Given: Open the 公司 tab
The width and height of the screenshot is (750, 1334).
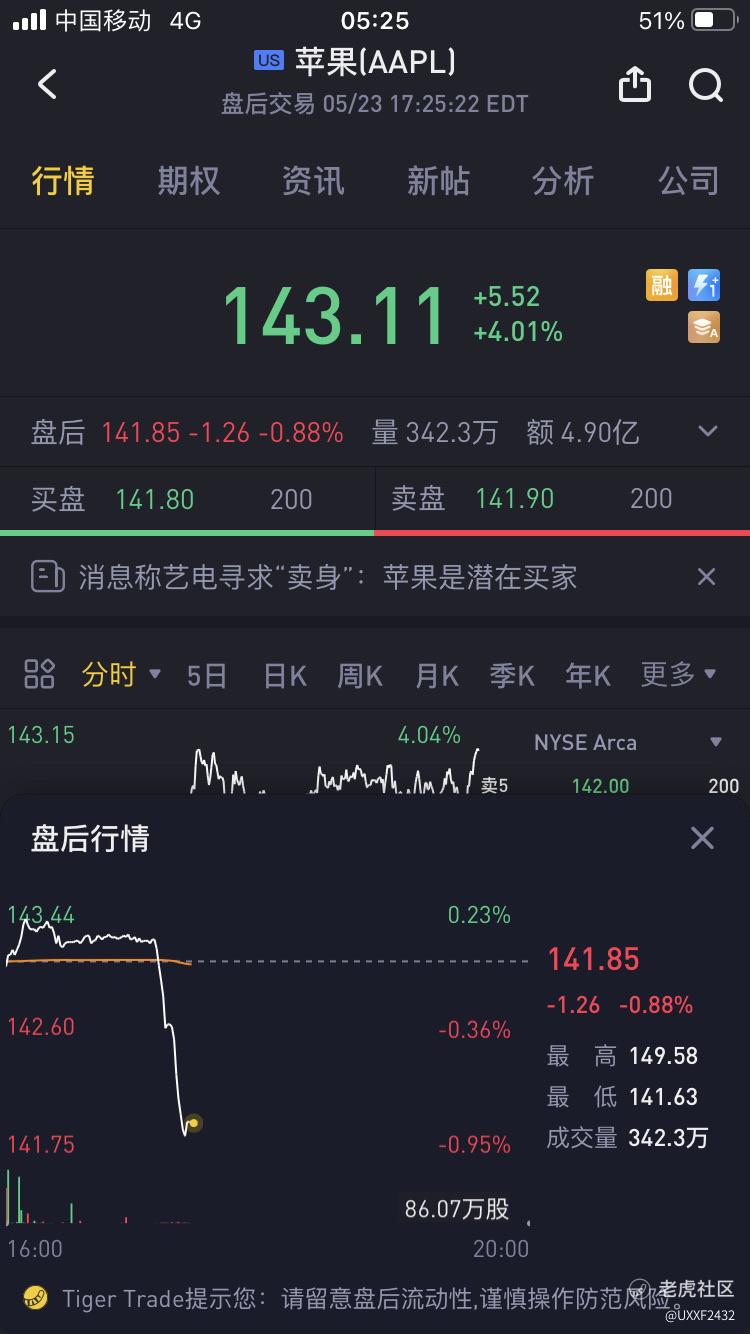Looking at the screenshot, I should tap(688, 181).
